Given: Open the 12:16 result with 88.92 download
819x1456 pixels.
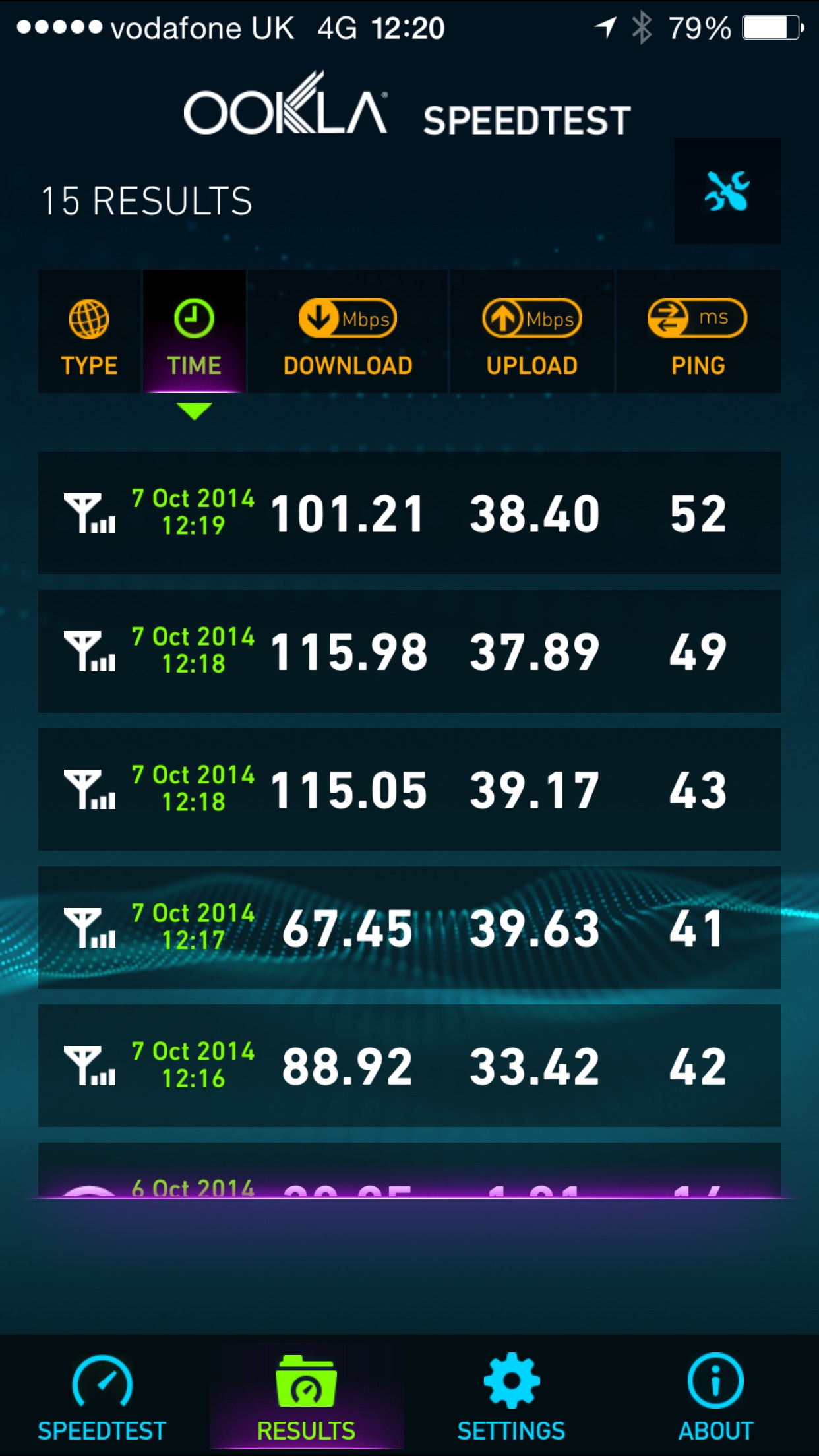Looking at the screenshot, I should coord(409,1066).
